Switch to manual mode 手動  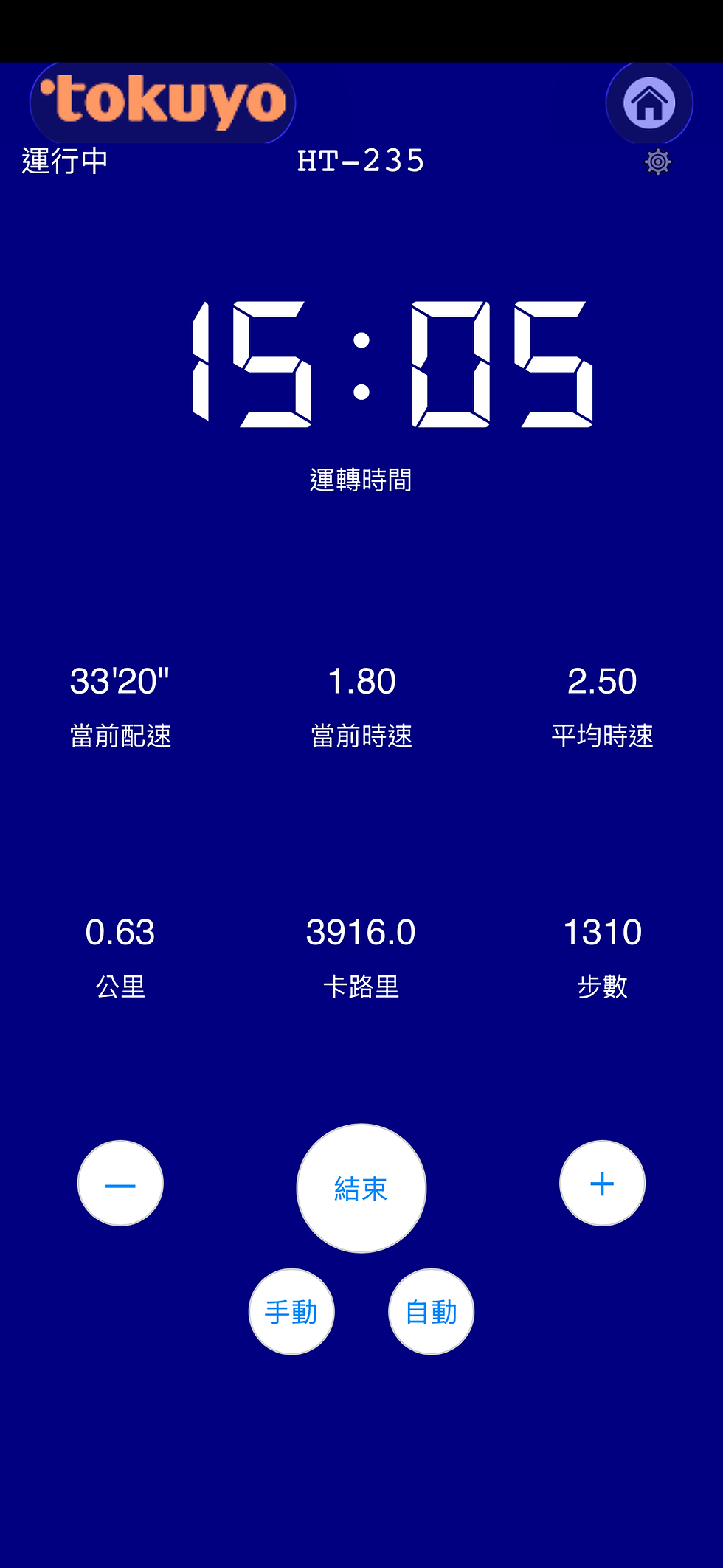pos(291,1311)
